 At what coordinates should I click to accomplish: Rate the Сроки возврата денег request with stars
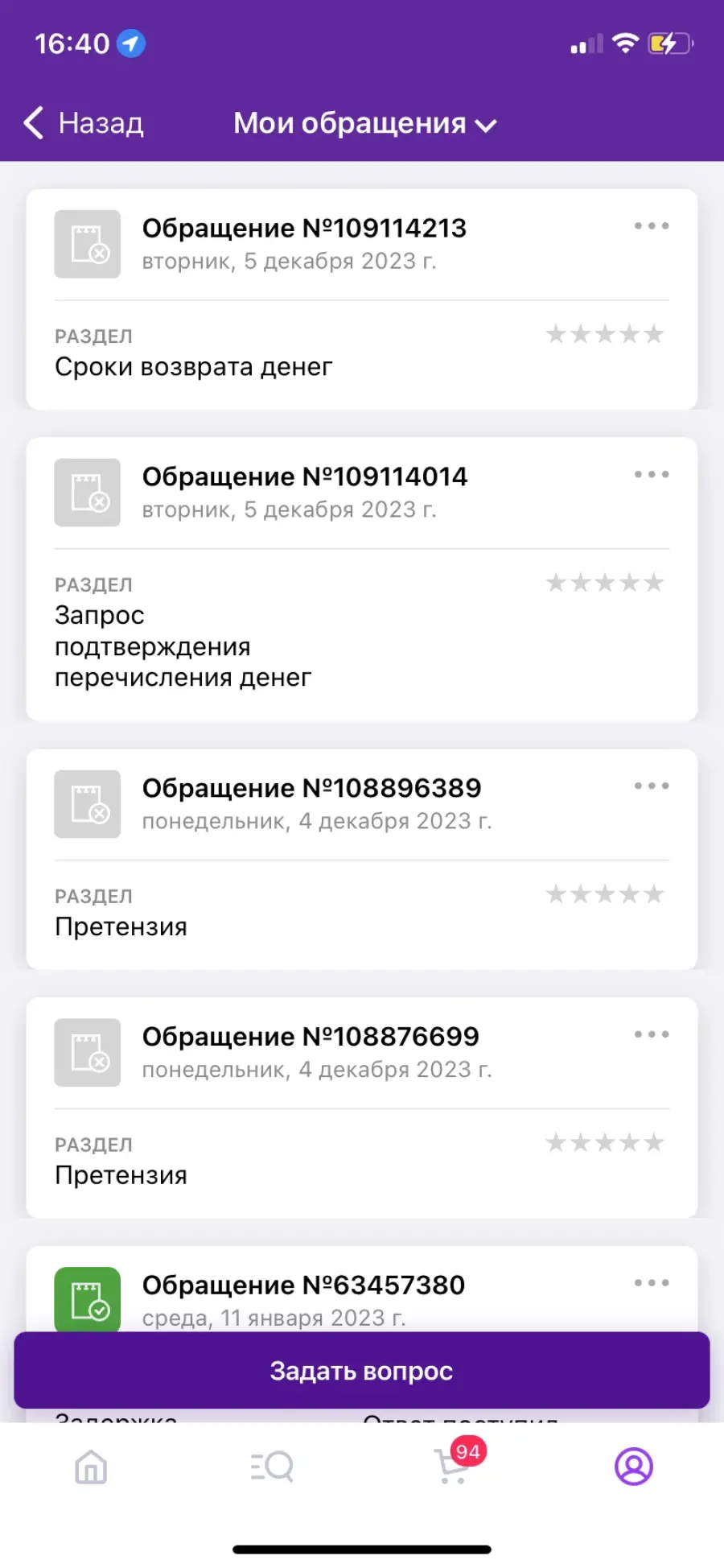tap(605, 334)
